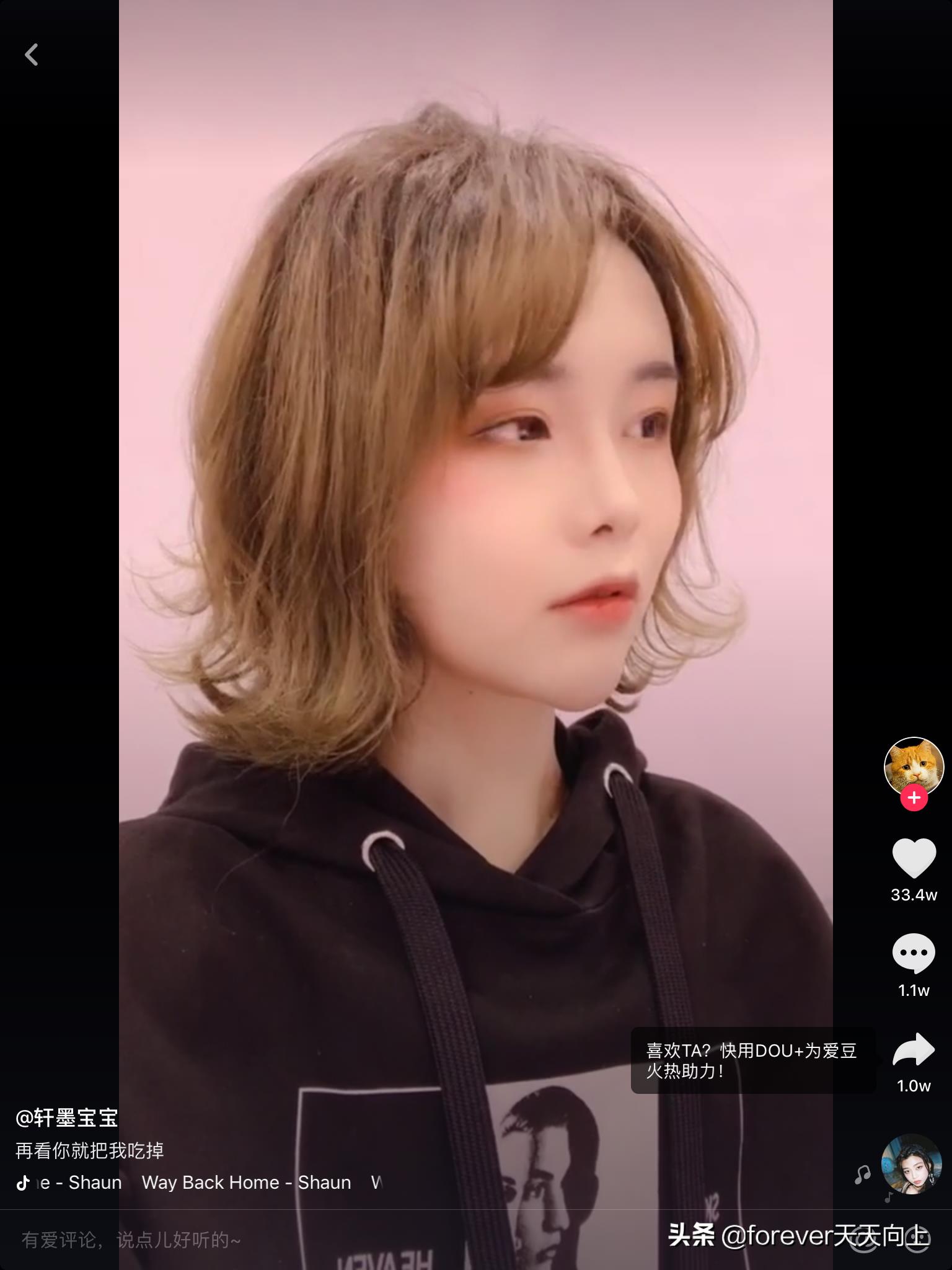Like this video via the heart
952x1270 pixels.
click(914, 858)
